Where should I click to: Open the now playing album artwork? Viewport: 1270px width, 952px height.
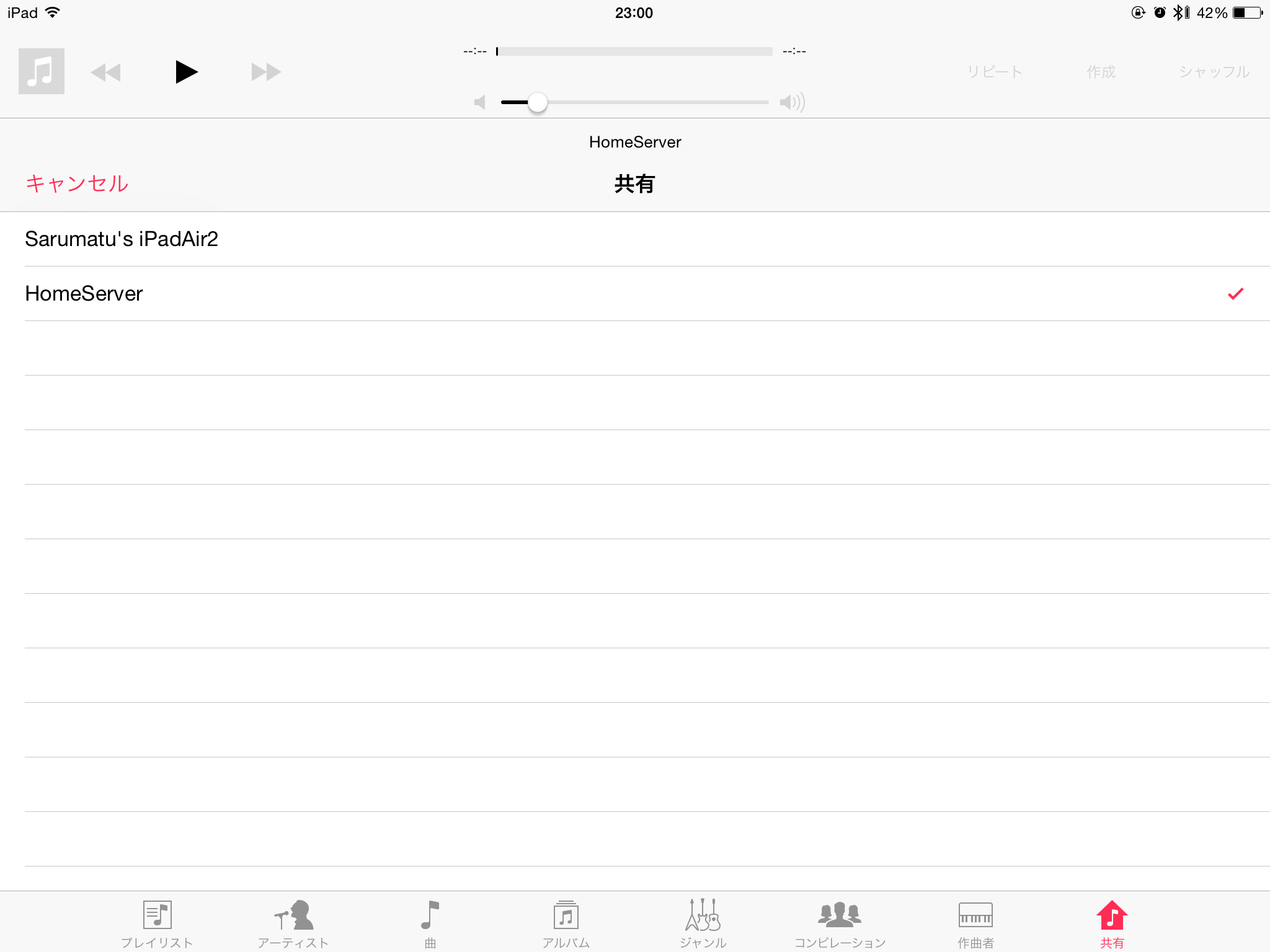click(x=42, y=71)
